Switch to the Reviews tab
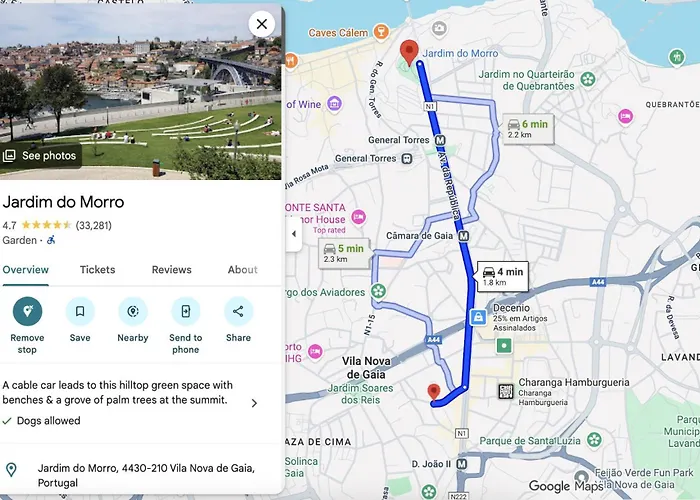700x500 pixels. (x=171, y=270)
